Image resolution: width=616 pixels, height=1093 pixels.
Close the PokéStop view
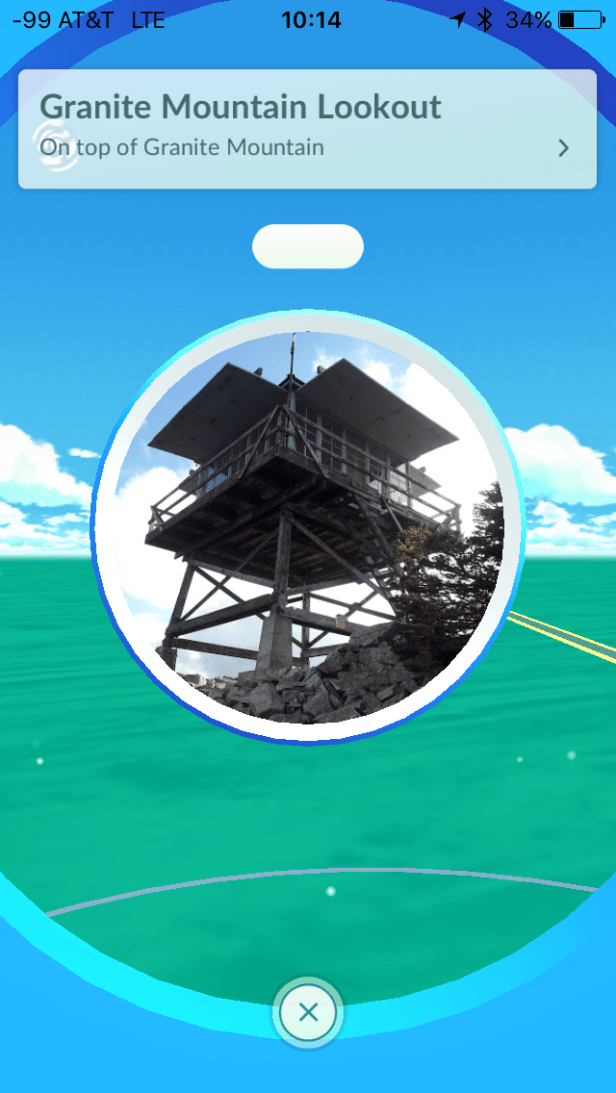pos(308,1012)
